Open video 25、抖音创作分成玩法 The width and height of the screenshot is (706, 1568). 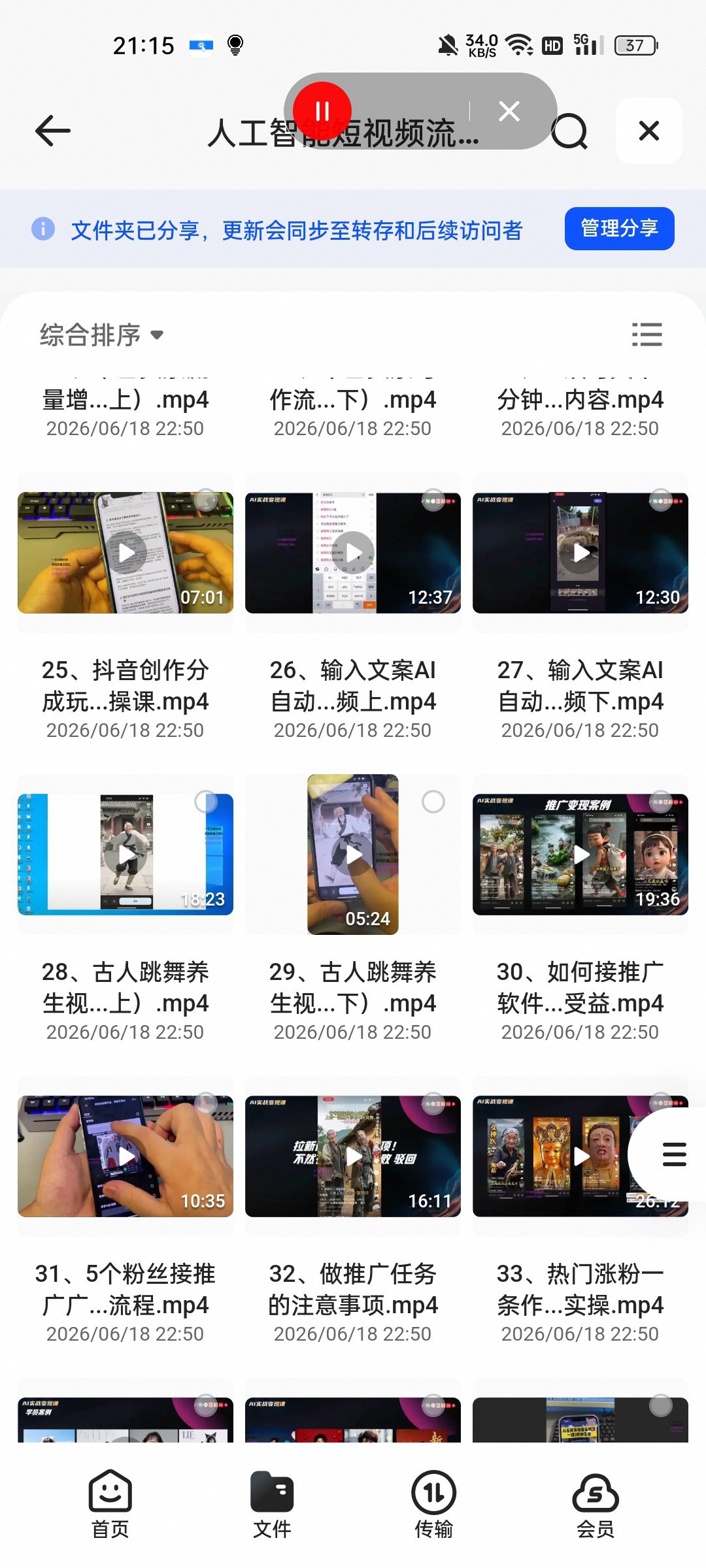[x=126, y=553]
